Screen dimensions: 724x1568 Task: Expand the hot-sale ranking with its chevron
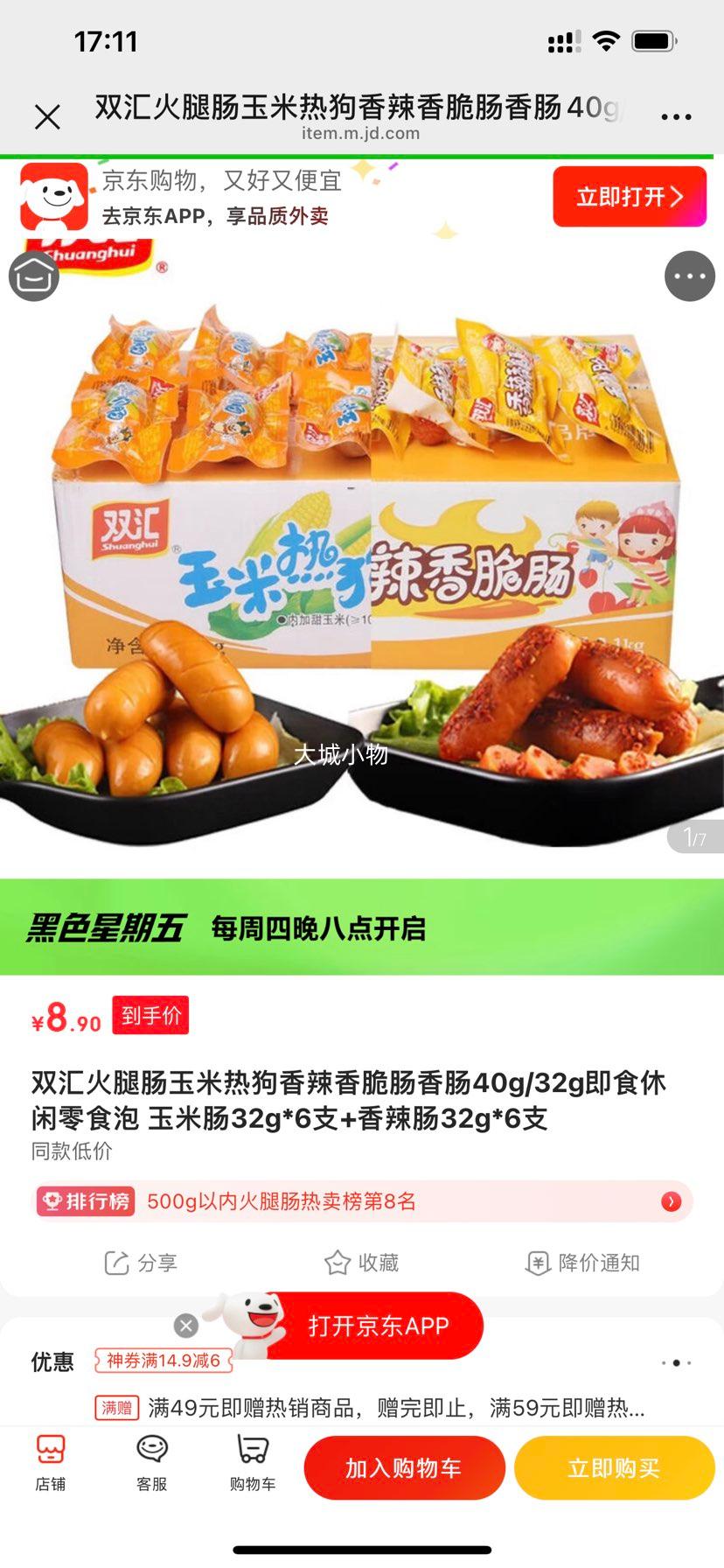click(x=672, y=1201)
